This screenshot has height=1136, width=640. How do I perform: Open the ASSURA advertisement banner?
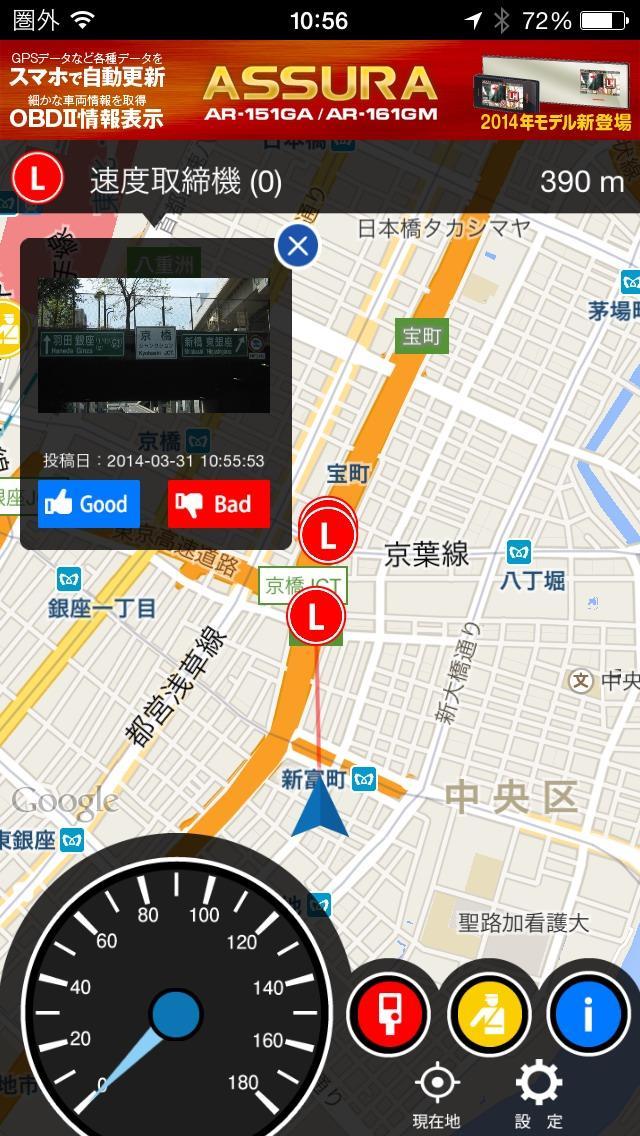(320, 90)
